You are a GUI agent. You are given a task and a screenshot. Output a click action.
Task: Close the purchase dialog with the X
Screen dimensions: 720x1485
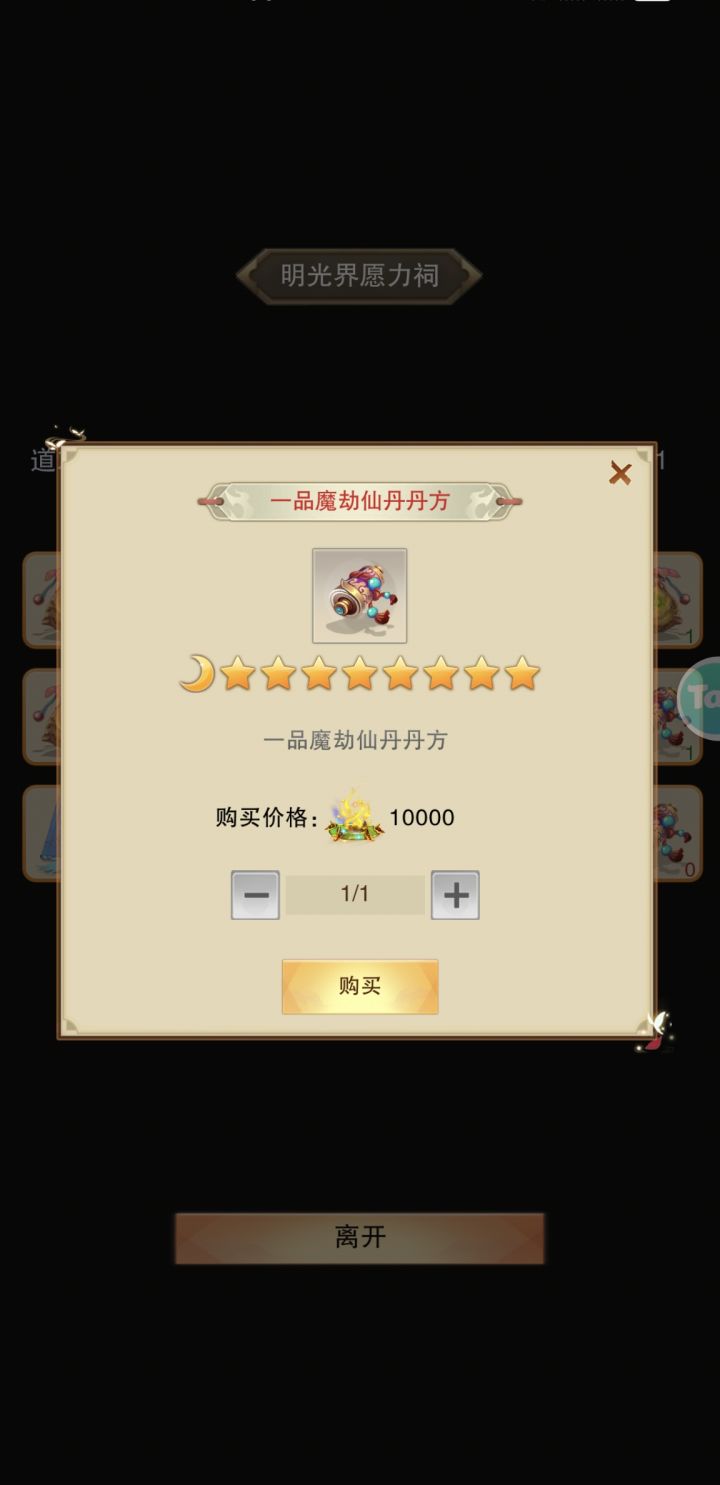tap(620, 474)
